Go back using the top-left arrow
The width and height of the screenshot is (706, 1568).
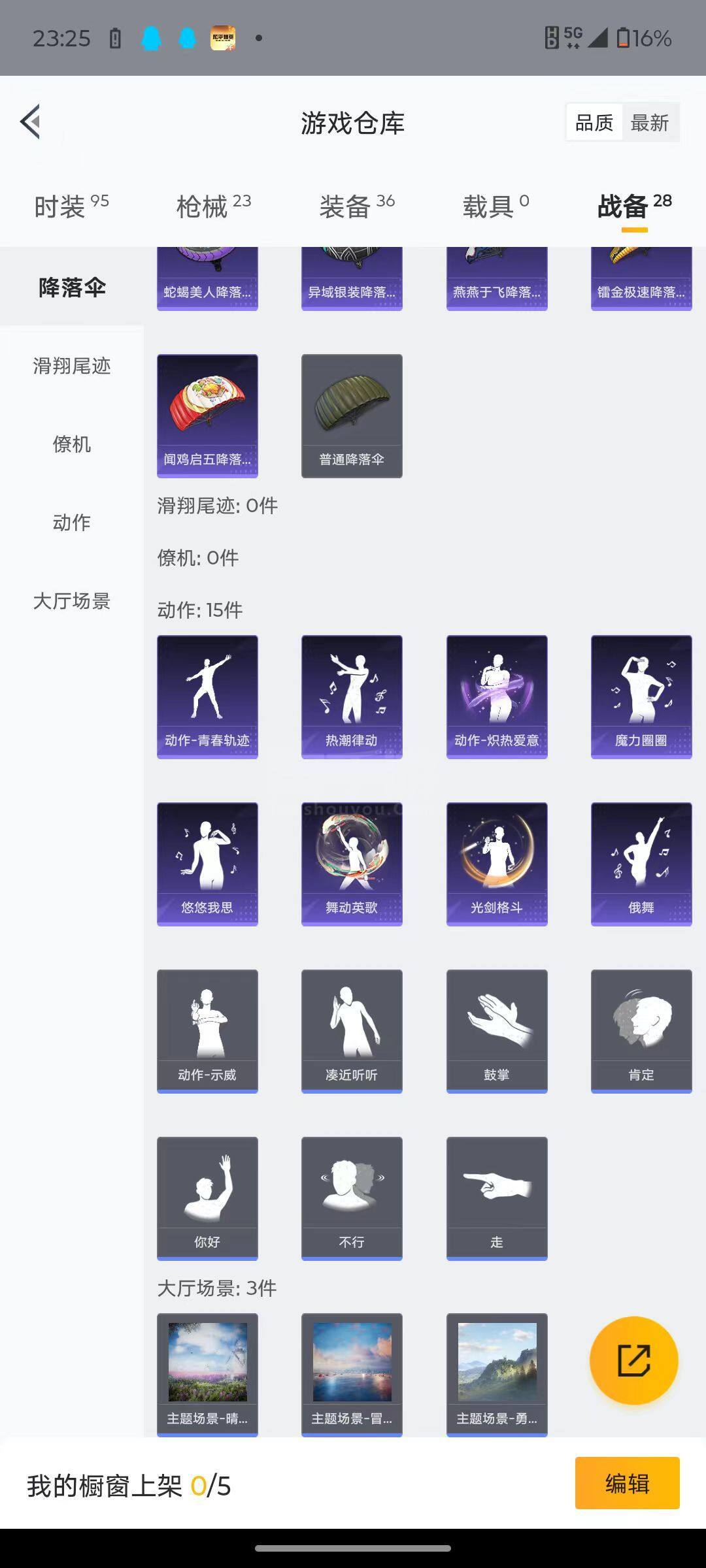[x=31, y=122]
